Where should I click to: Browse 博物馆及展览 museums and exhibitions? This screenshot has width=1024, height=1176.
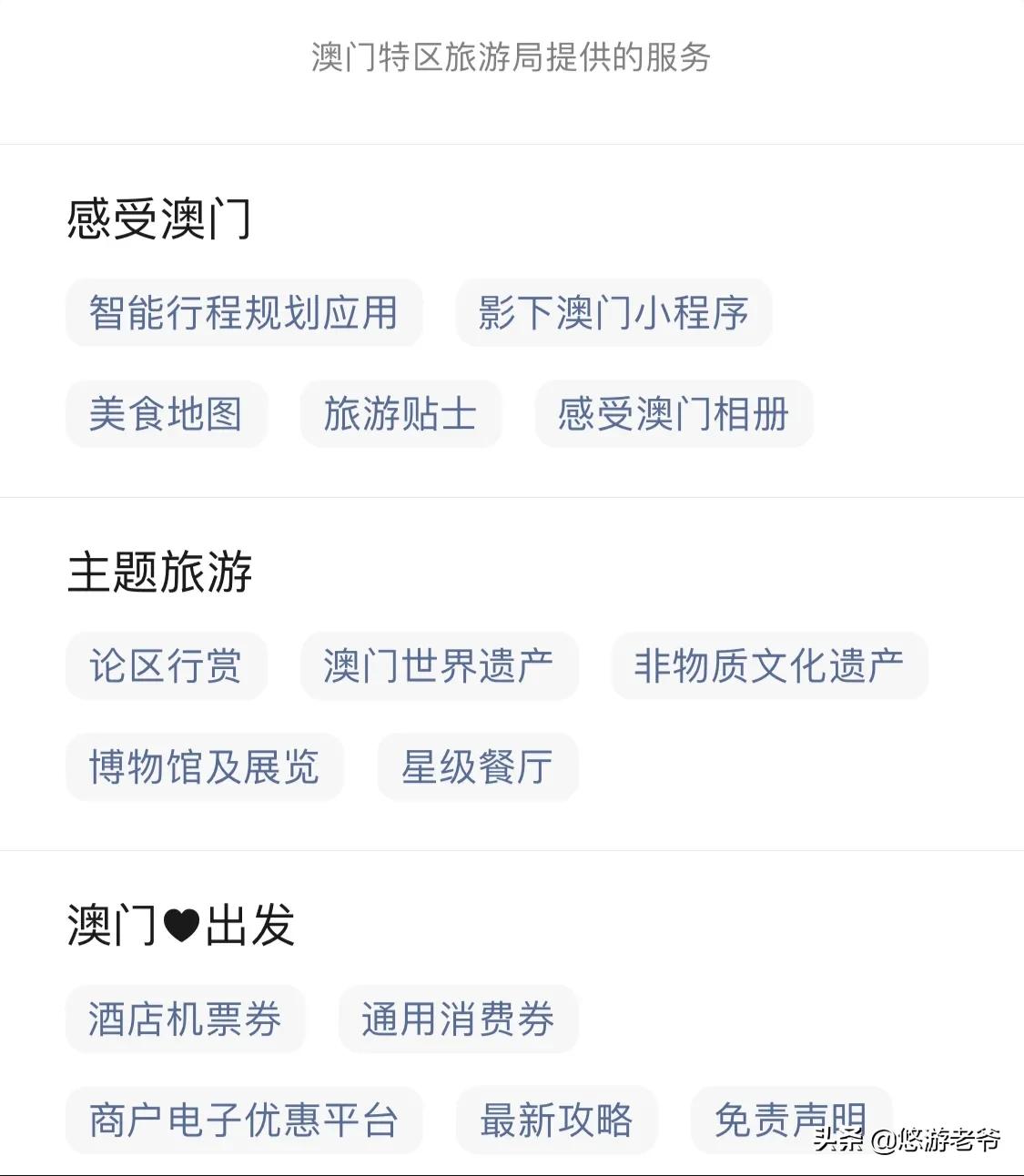(204, 767)
